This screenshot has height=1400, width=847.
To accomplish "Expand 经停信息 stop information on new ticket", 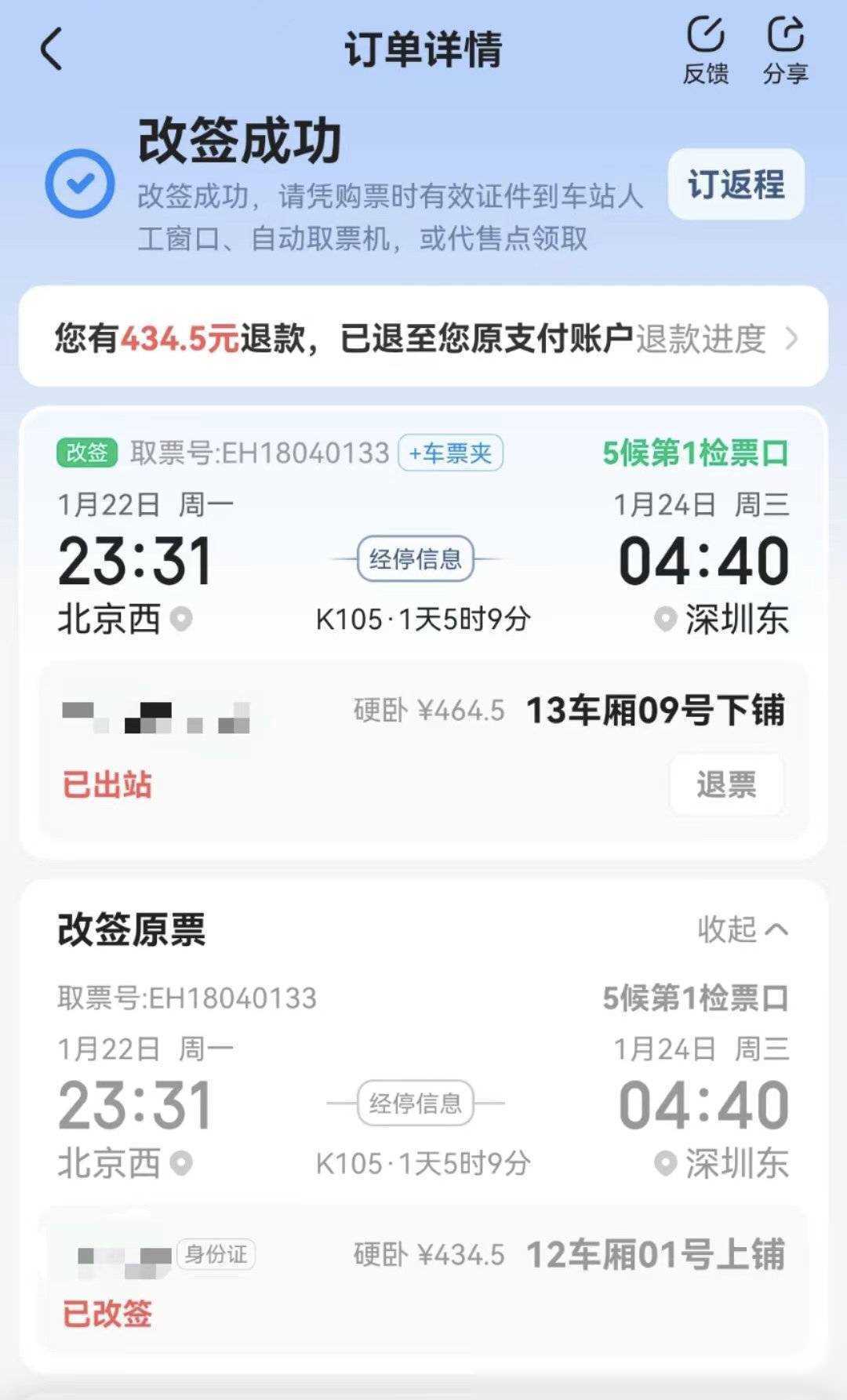I will point(416,558).
